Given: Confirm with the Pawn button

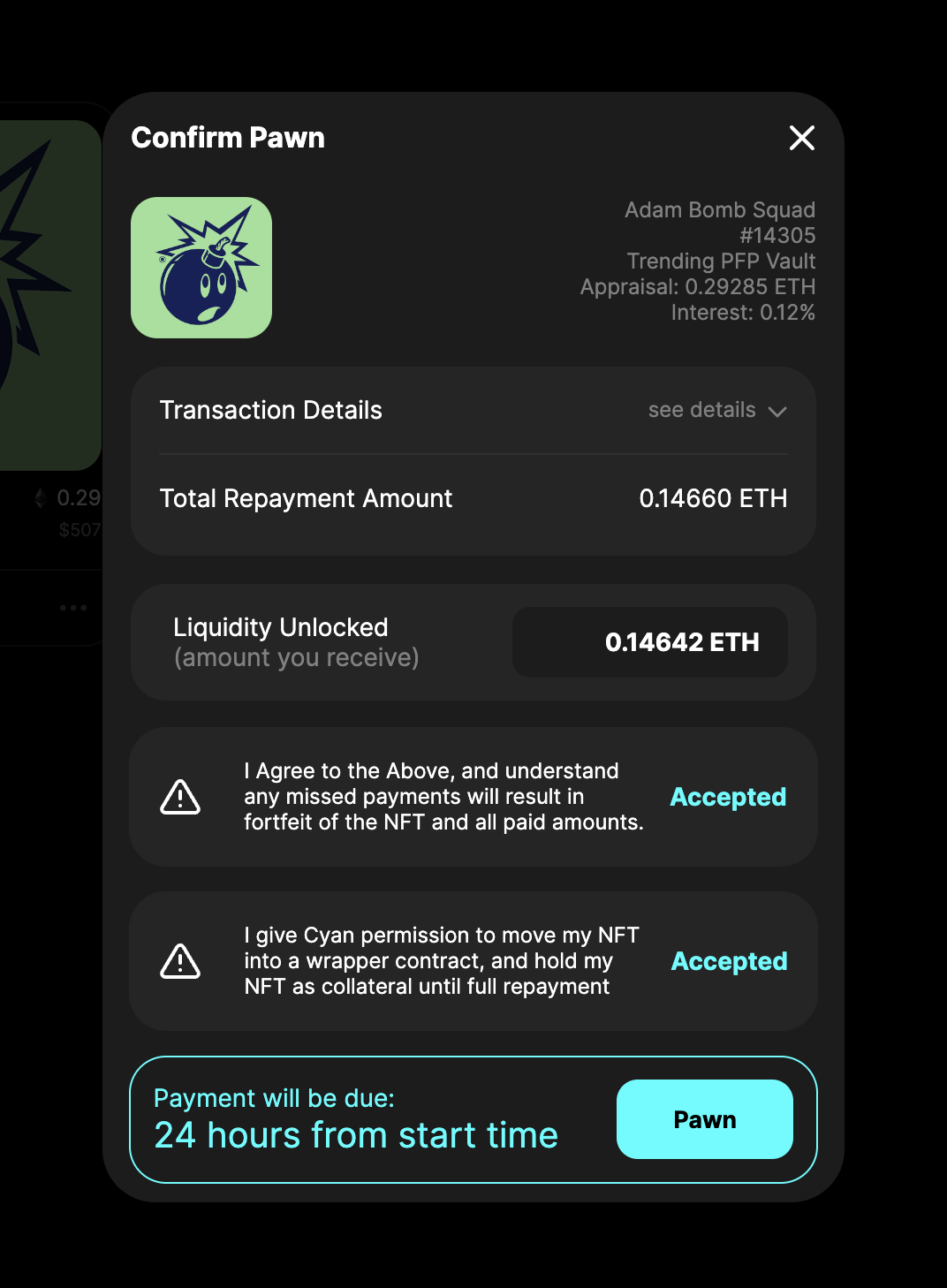Looking at the screenshot, I should (704, 1119).
